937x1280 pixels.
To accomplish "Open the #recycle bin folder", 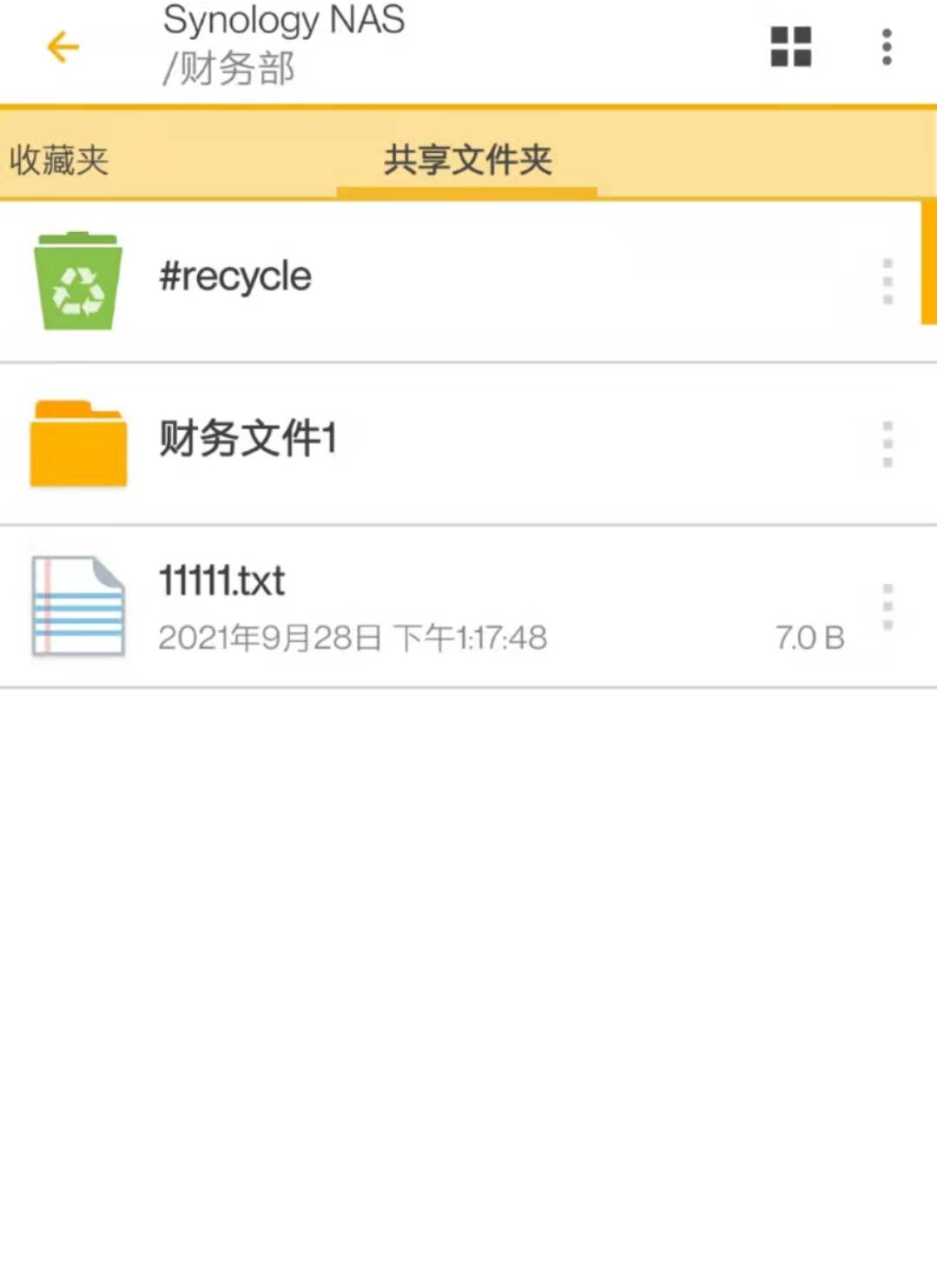I will tap(236, 277).
